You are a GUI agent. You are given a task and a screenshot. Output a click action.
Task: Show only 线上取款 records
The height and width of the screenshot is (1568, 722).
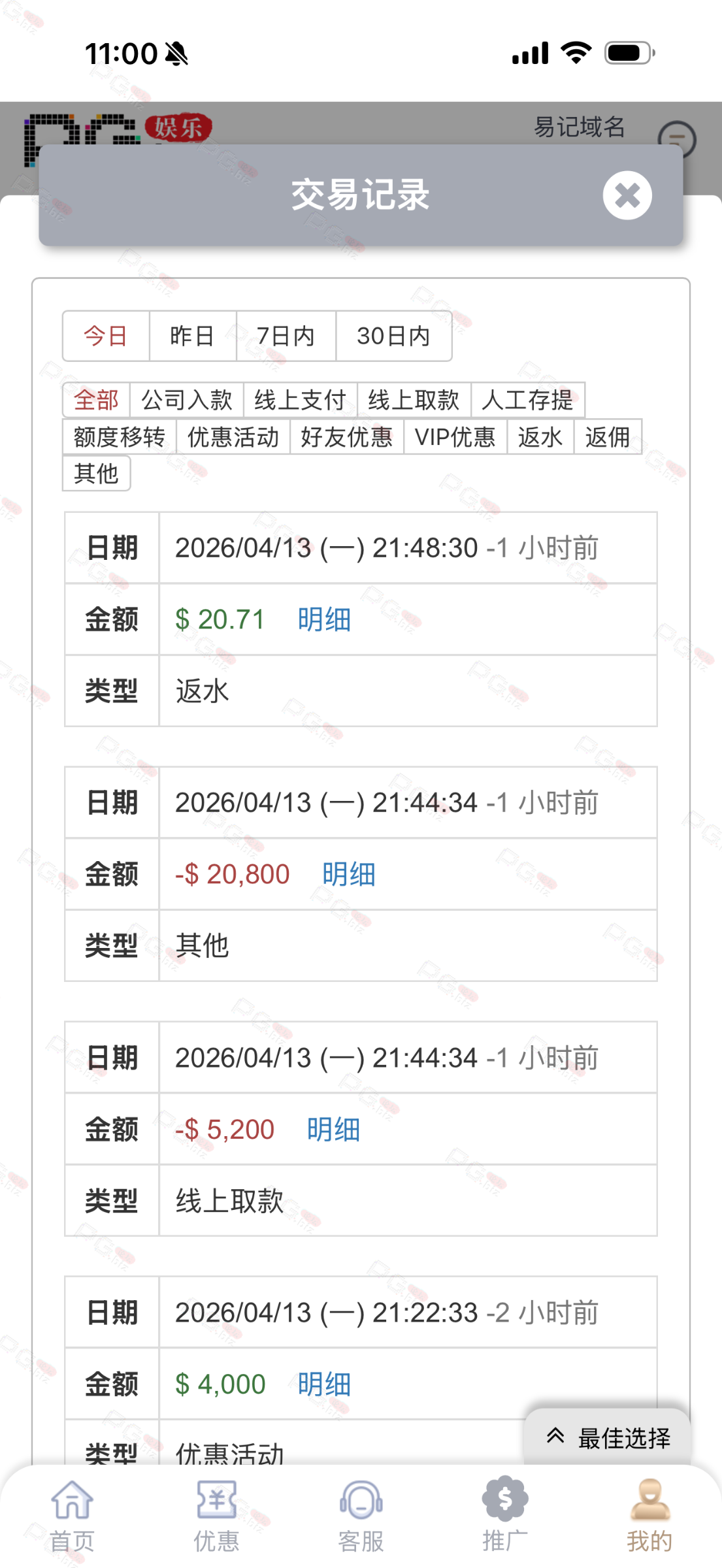point(414,400)
